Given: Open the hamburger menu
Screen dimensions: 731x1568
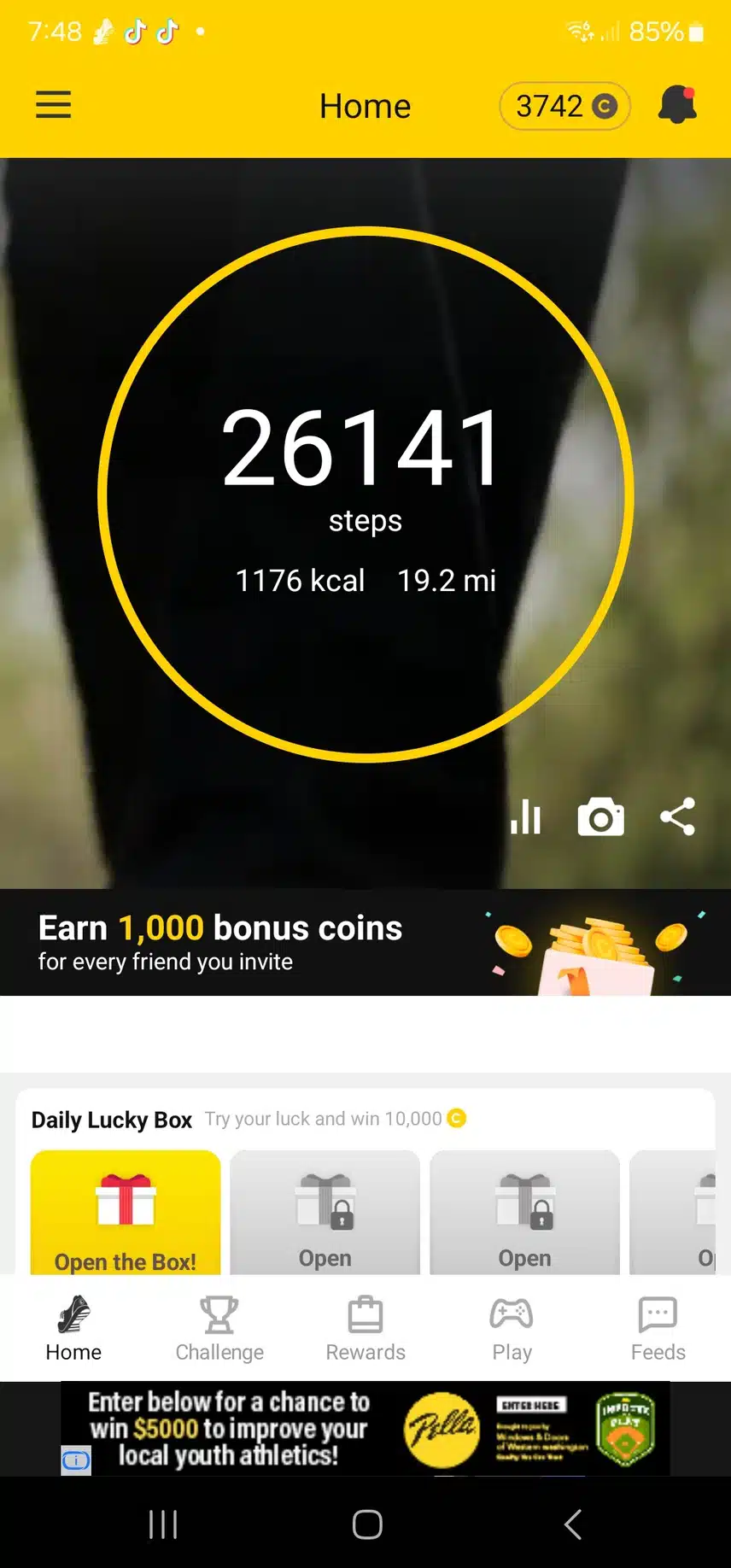Looking at the screenshot, I should [x=53, y=105].
